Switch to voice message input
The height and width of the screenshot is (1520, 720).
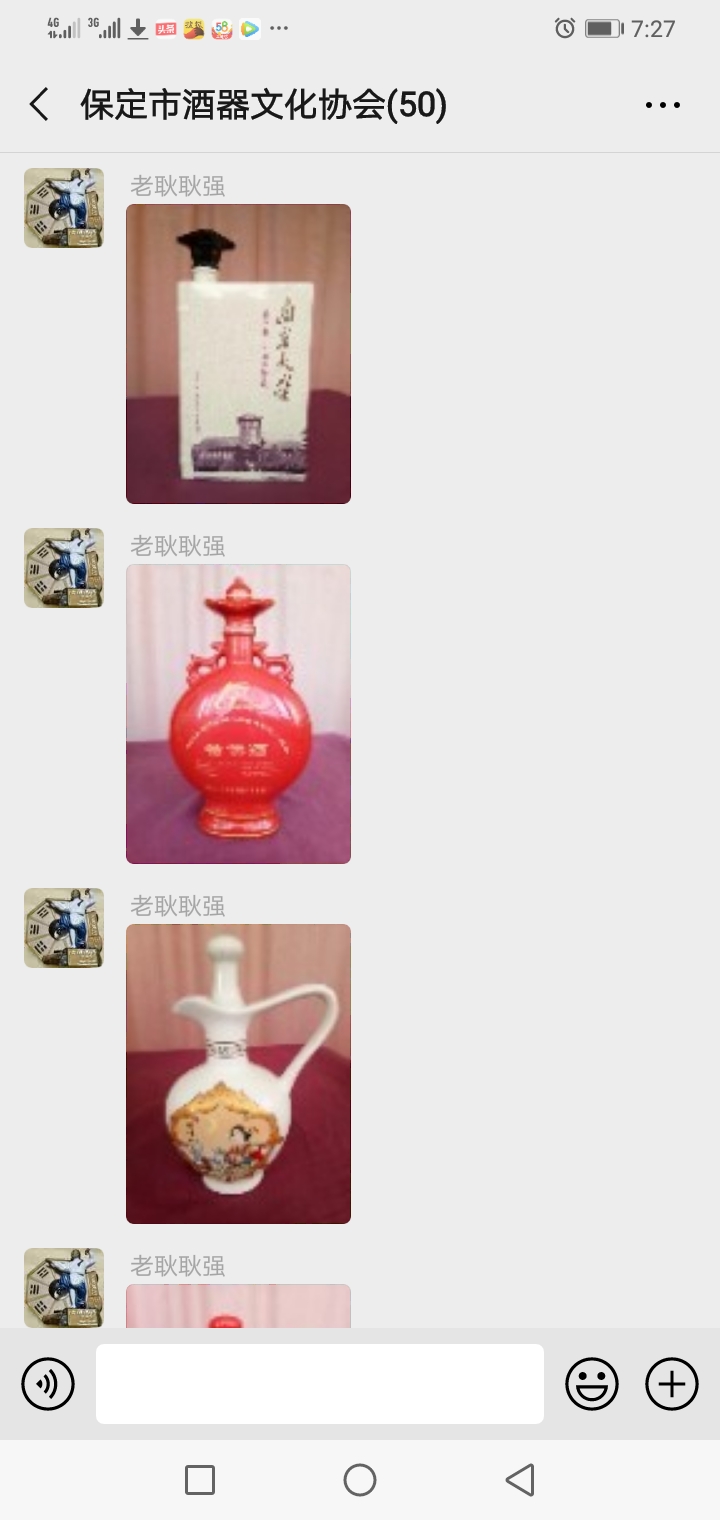point(48,1384)
